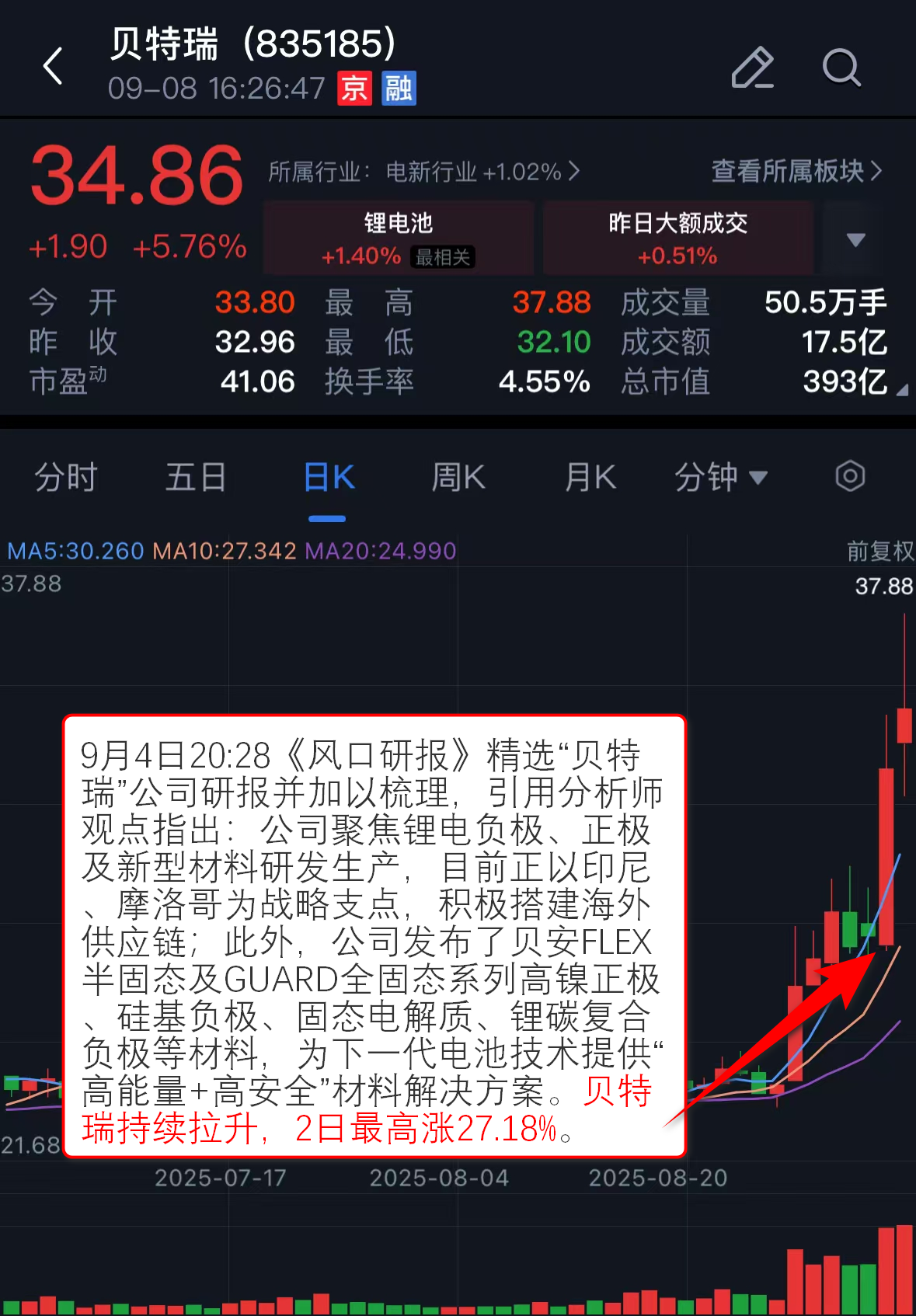Open the 锂电池 sector chip
916x1316 pixels.
[399, 238]
